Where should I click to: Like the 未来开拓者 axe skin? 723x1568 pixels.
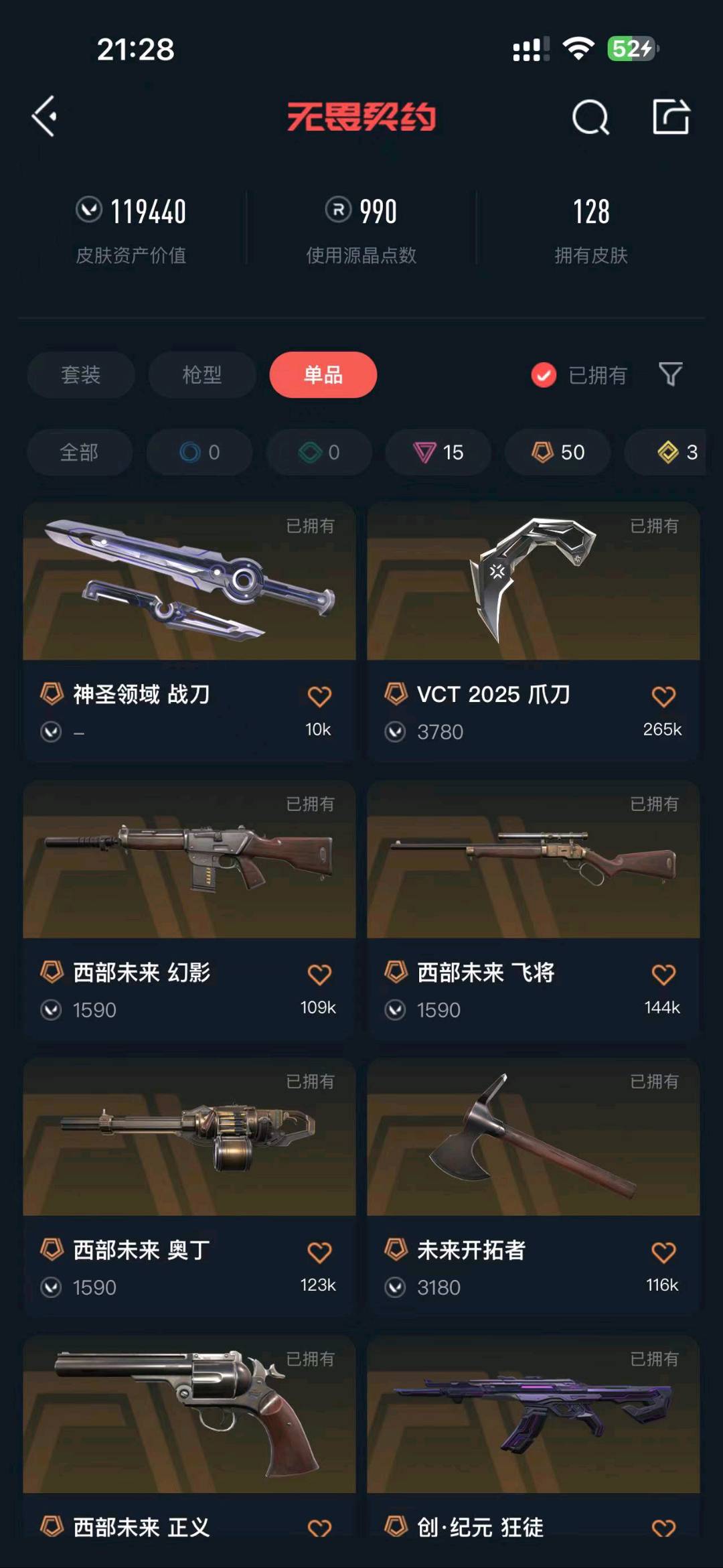coord(663,1252)
